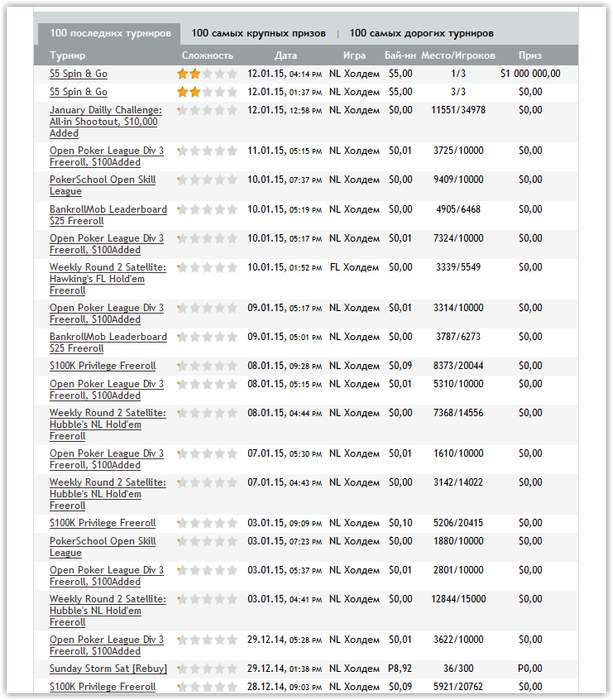This screenshot has height=700, width=613.
Task: Open PokerSchool Open Skill League from 03.01.15
Action: click(103, 547)
